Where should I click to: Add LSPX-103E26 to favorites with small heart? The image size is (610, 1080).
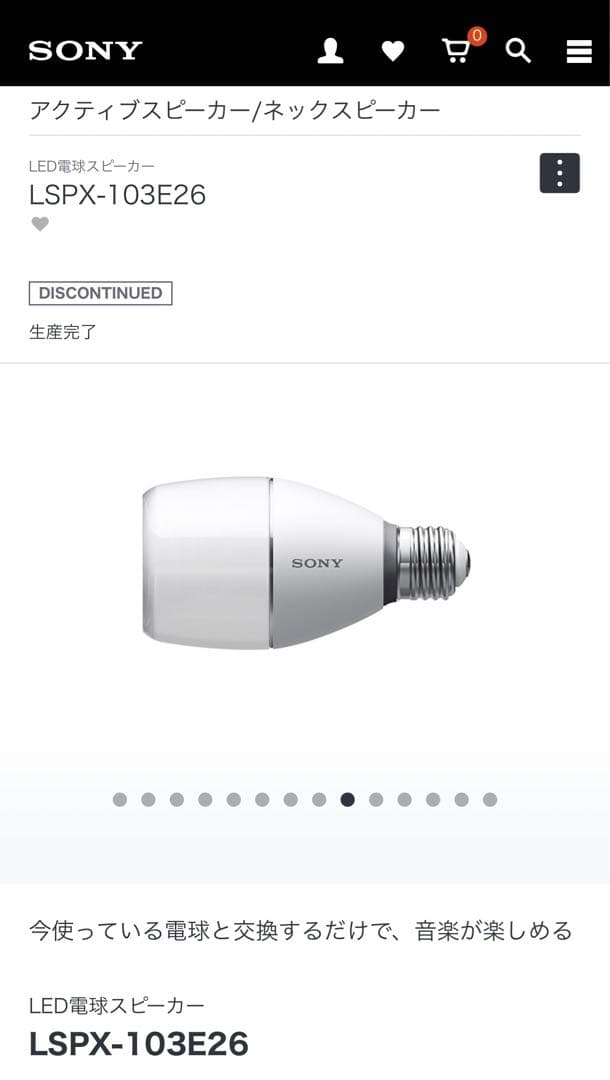tap(40, 224)
